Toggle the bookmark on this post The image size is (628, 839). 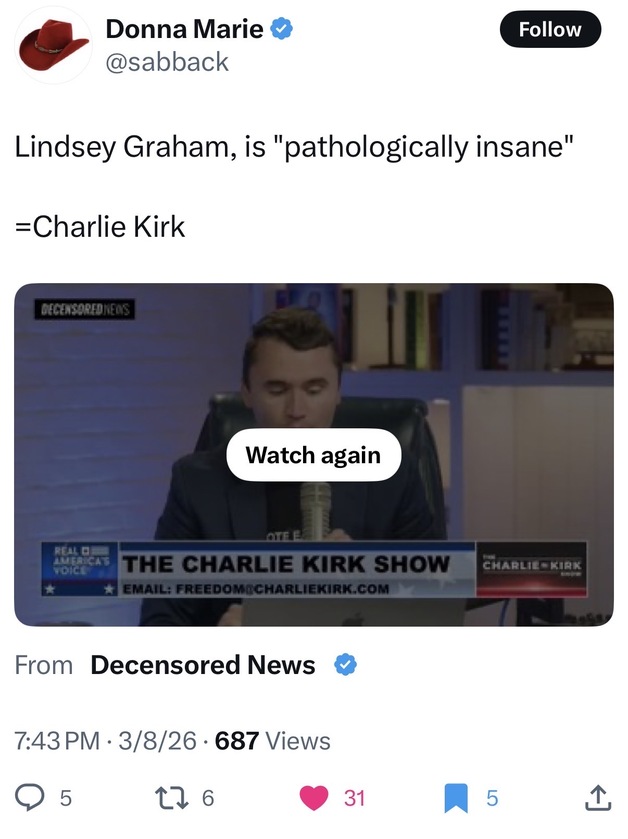point(456,797)
